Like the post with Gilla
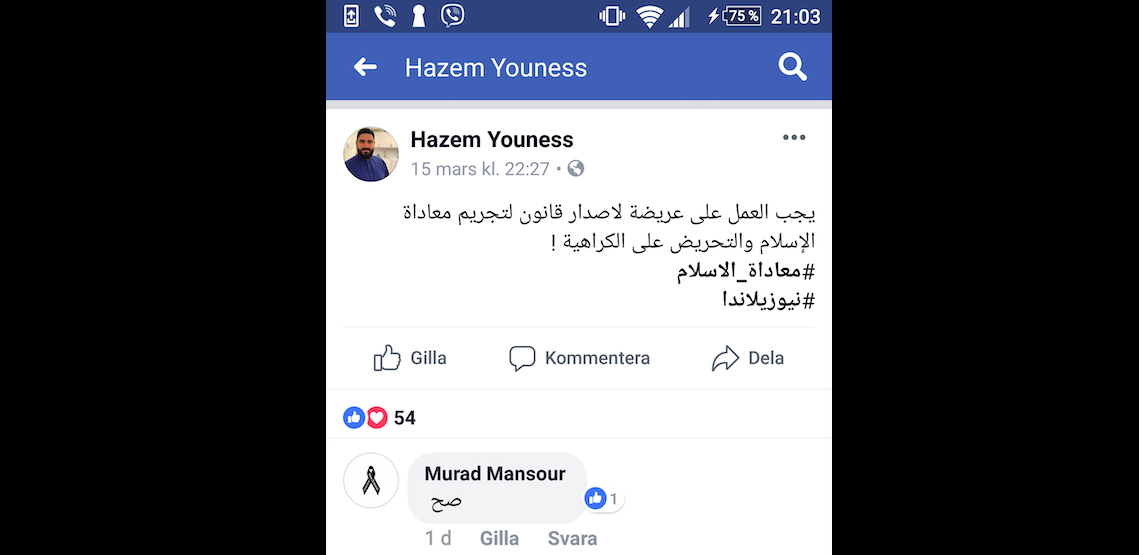The width and height of the screenshot is (1139, 555). 410,358
